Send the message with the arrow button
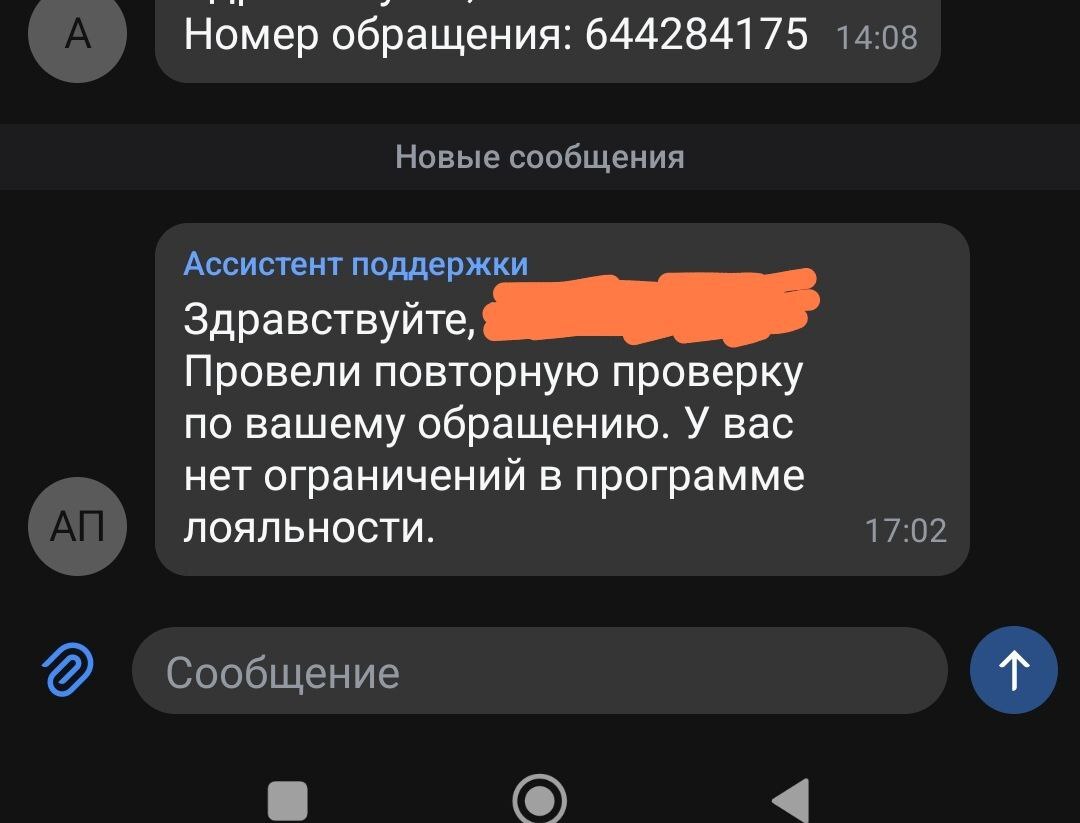Viewport: 1080px width, 823px height. (1014, 670)
